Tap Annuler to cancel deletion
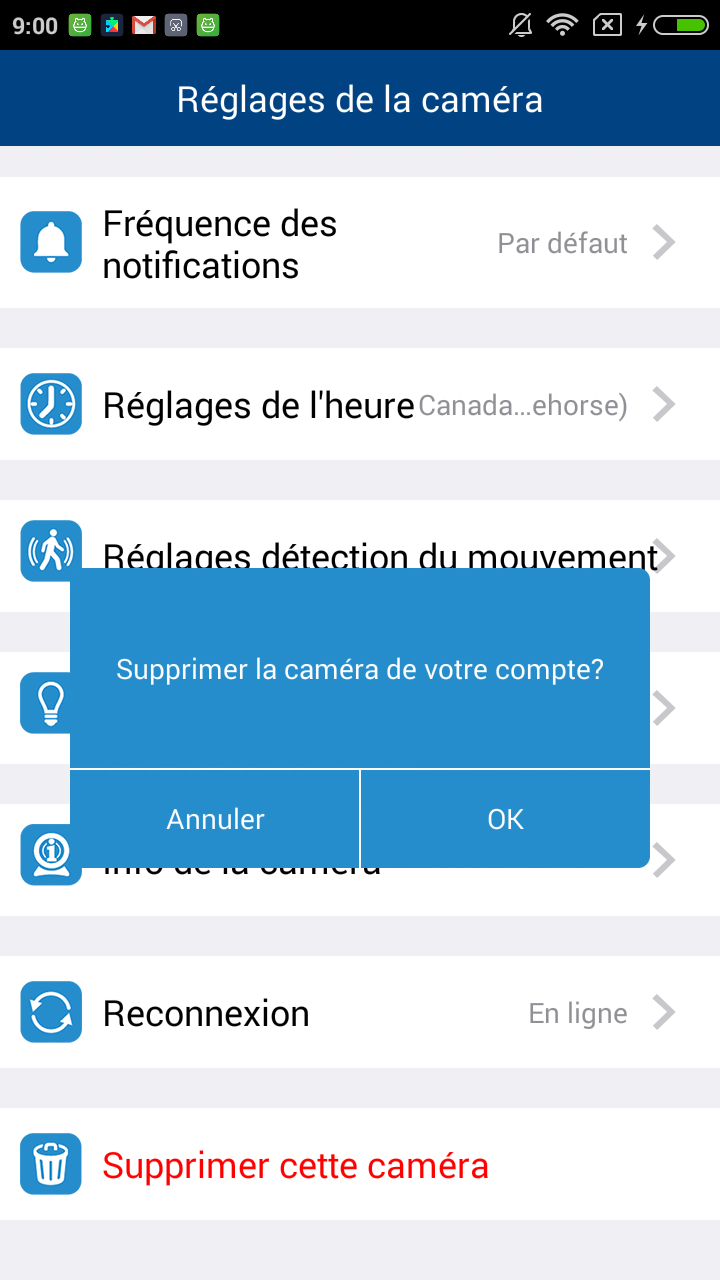 tap(215, 819)
